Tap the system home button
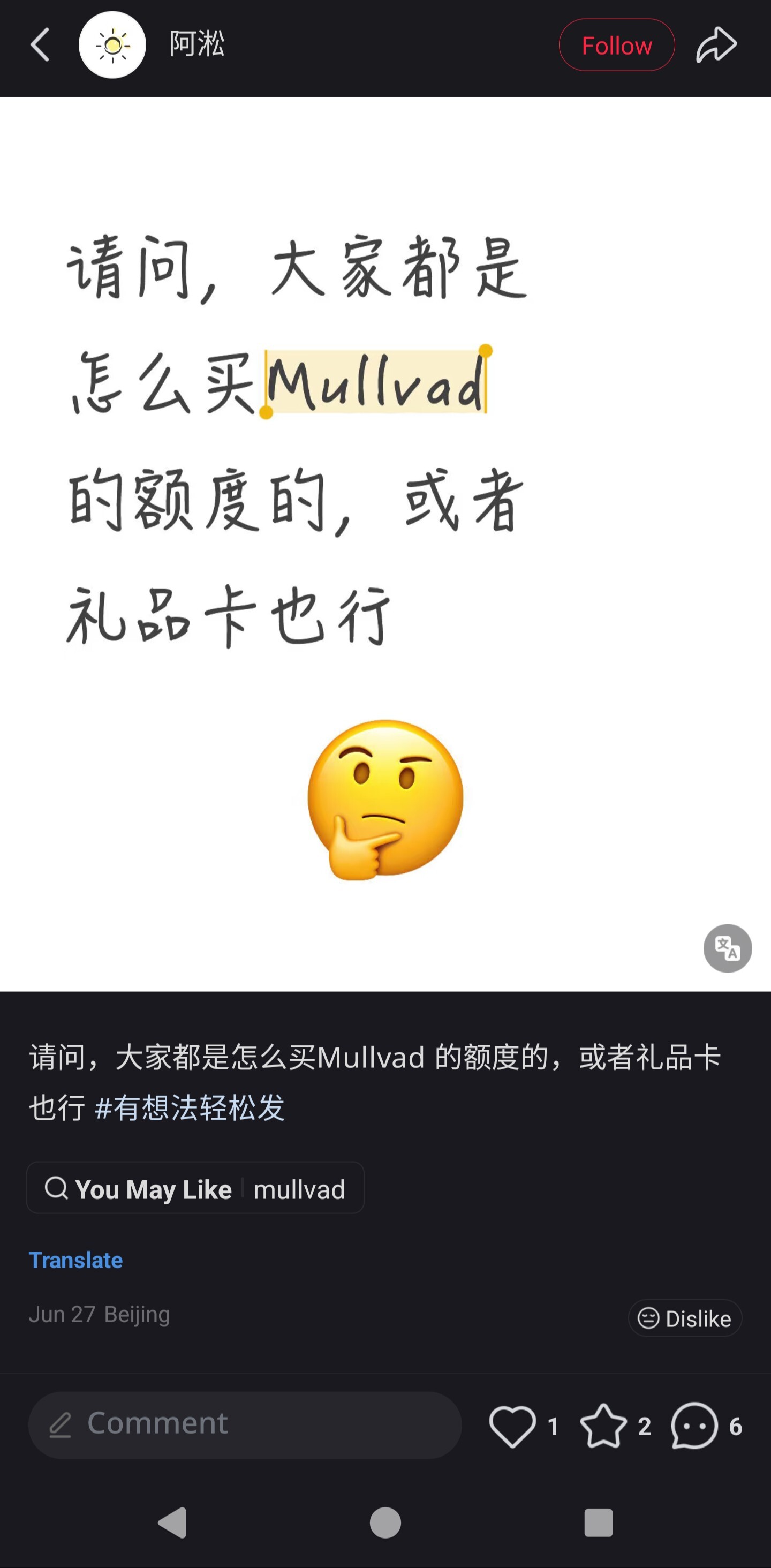Viewport: 771px width, 1568px height. point(385,1522)
